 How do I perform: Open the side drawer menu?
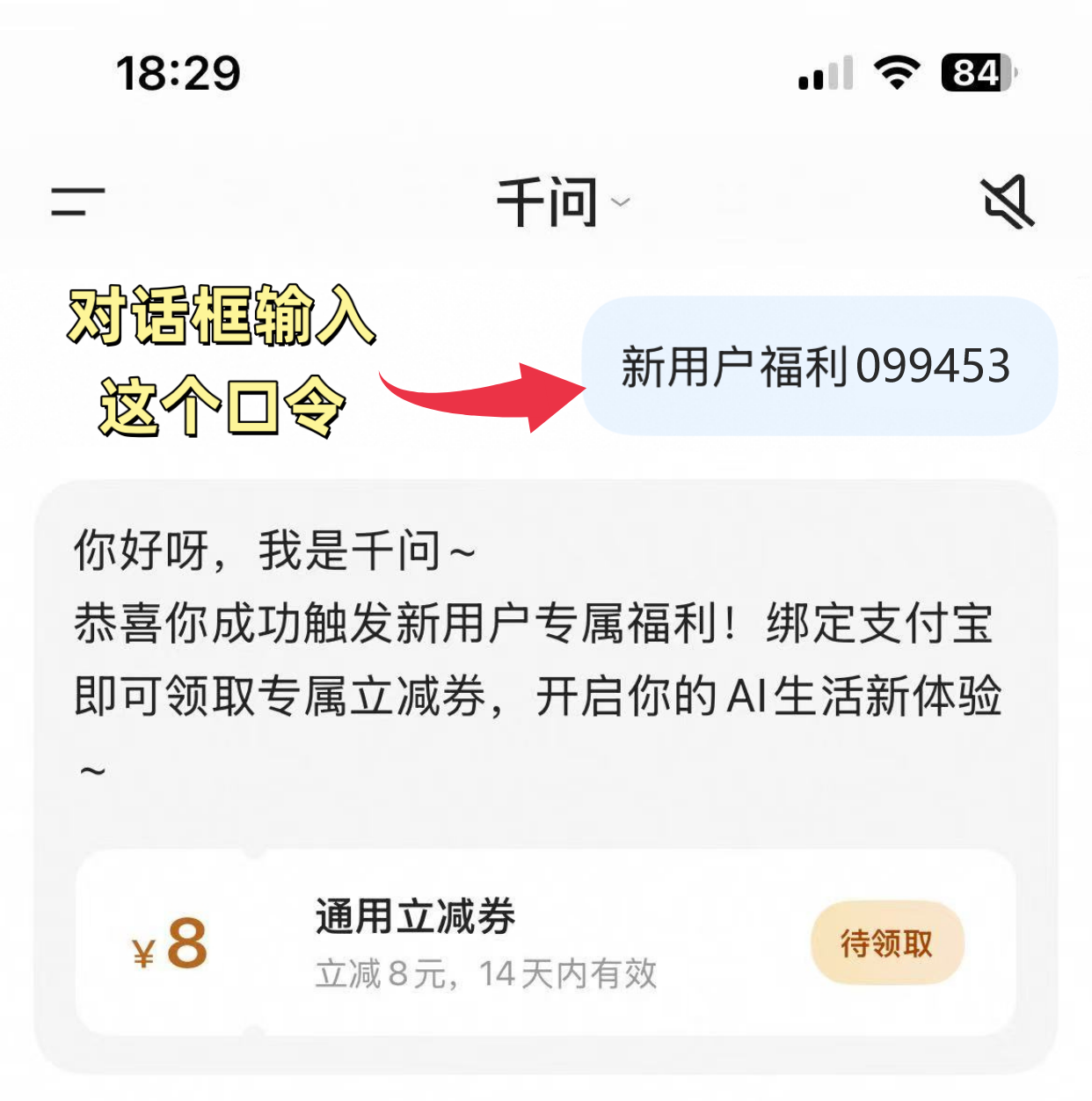[x=77, y=201]
